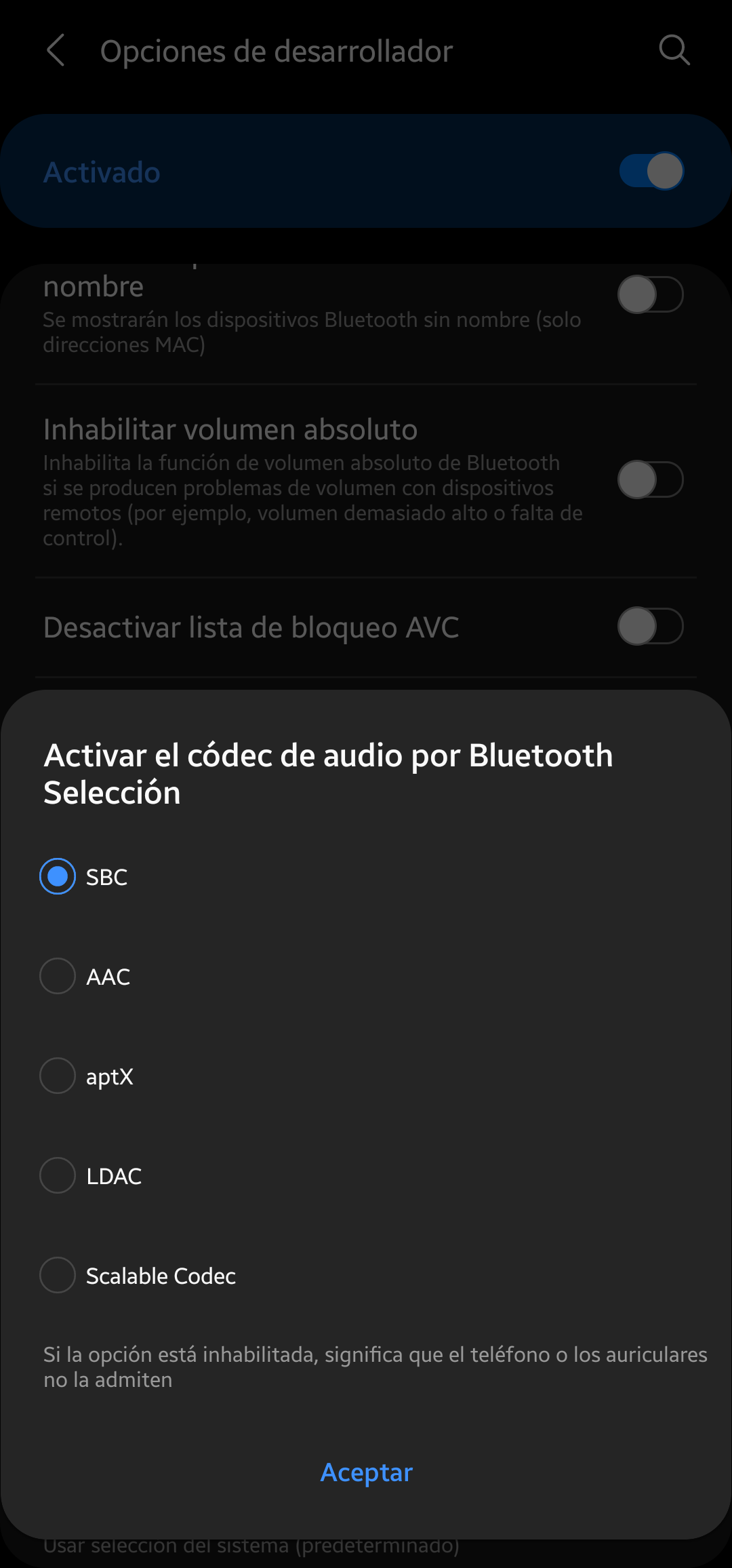
Task: Choose the AAC codec
Action: pos(58,976)
